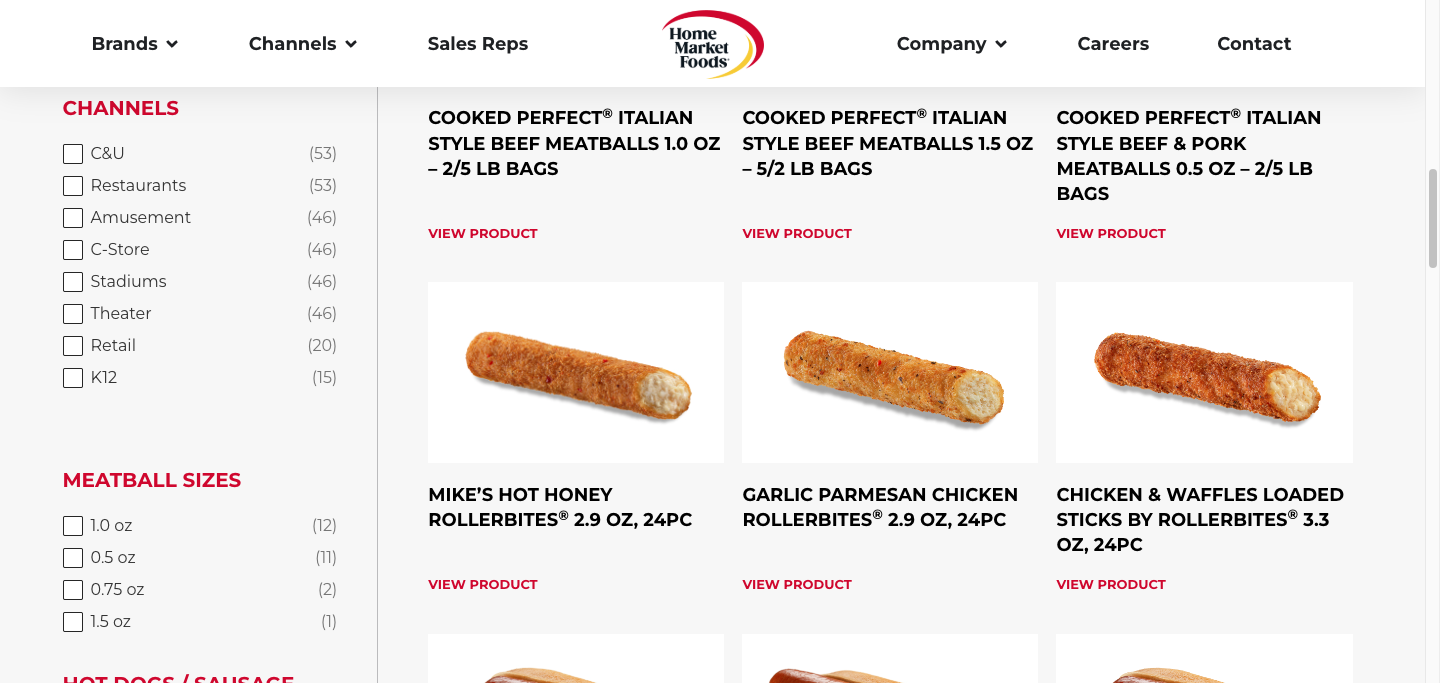Check the C&U channel filter

click(x=73, y=154)
